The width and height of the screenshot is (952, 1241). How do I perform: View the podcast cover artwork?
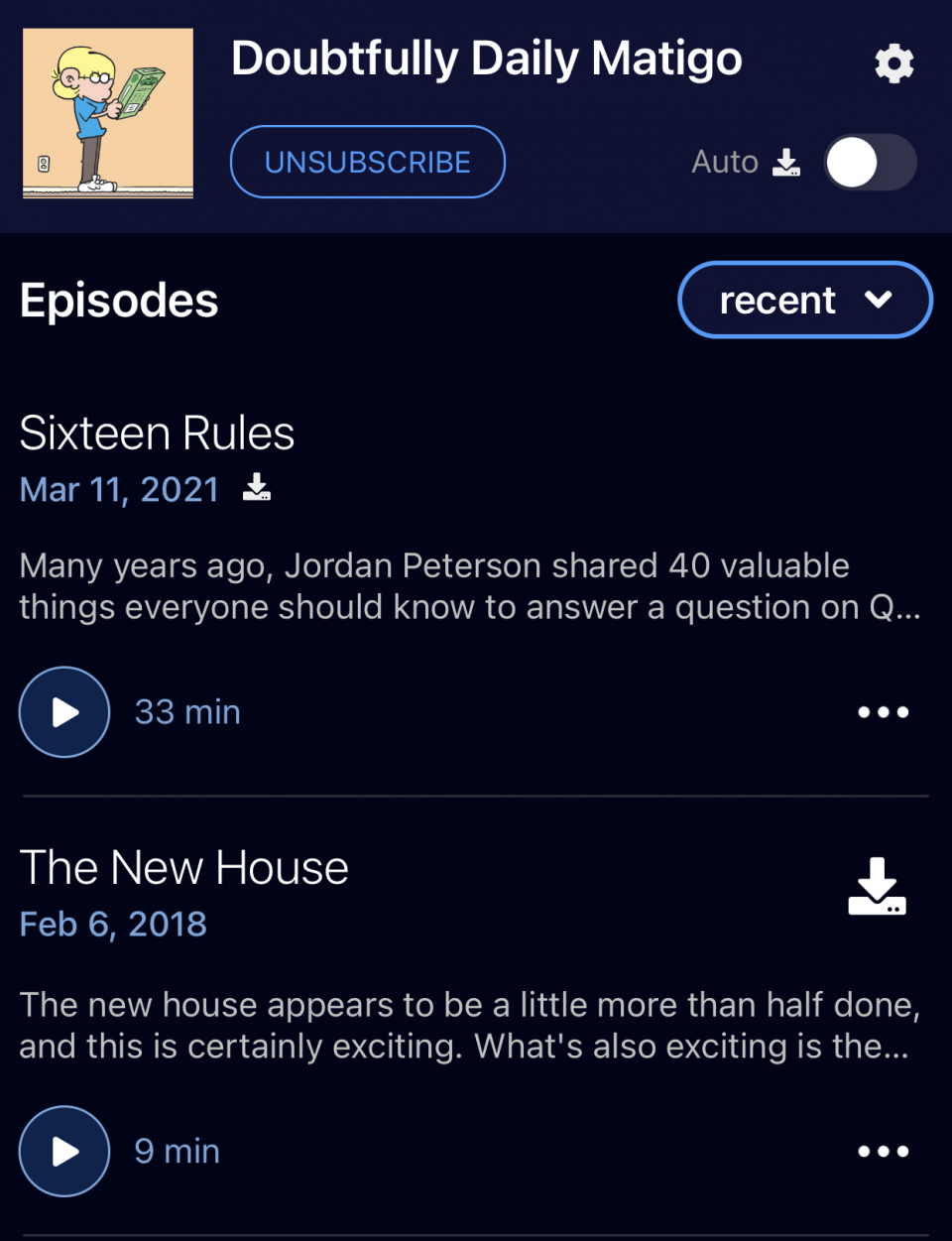108,113
